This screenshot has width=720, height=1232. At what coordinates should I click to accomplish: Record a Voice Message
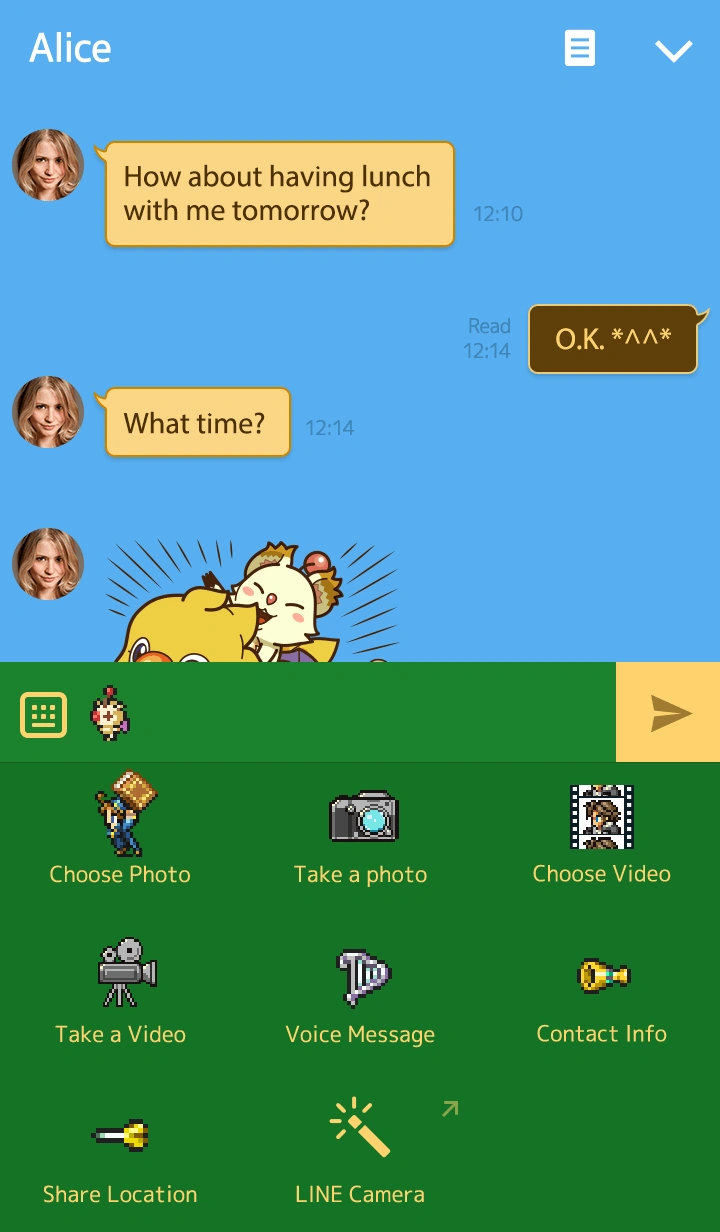pos(361,992)
